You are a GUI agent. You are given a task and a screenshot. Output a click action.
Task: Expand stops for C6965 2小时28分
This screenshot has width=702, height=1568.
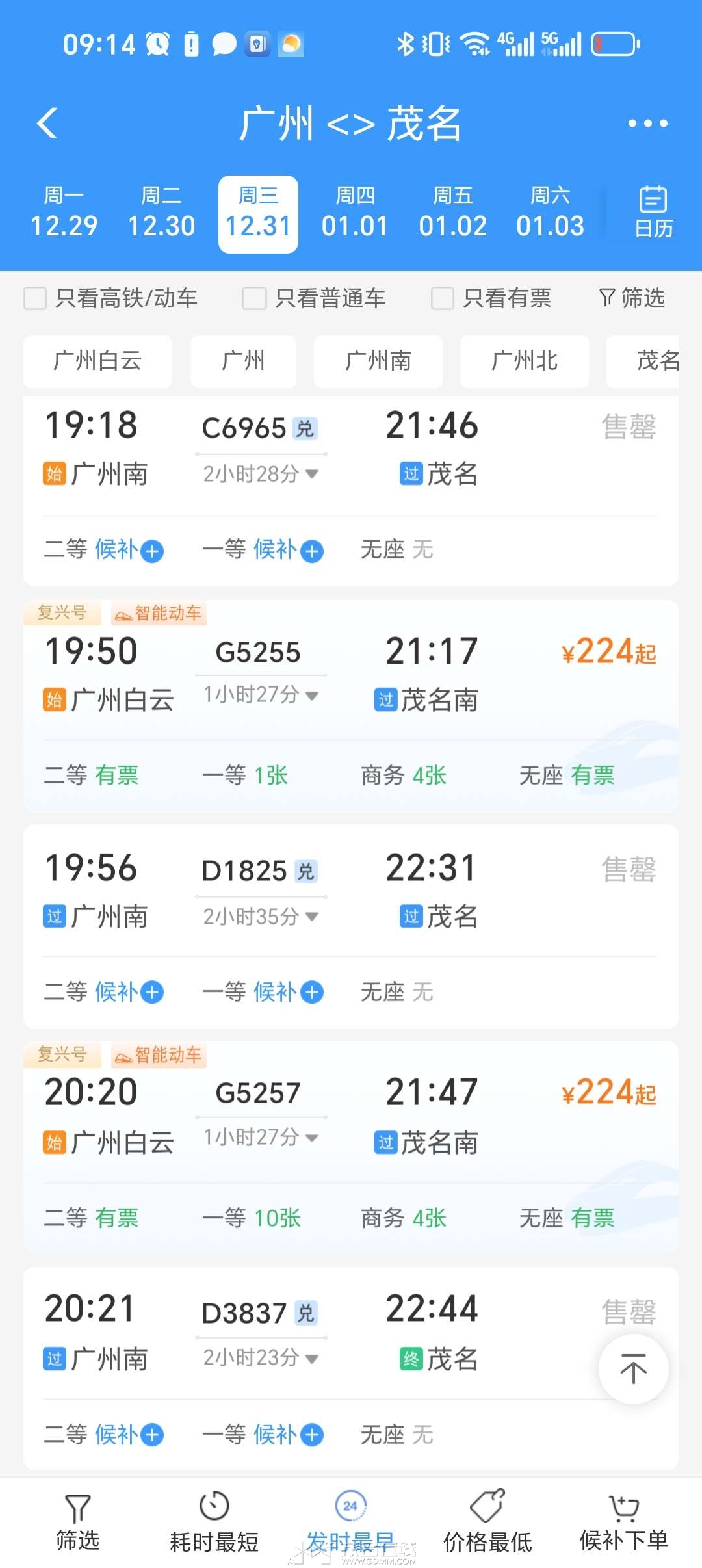(x=260, y=474)
